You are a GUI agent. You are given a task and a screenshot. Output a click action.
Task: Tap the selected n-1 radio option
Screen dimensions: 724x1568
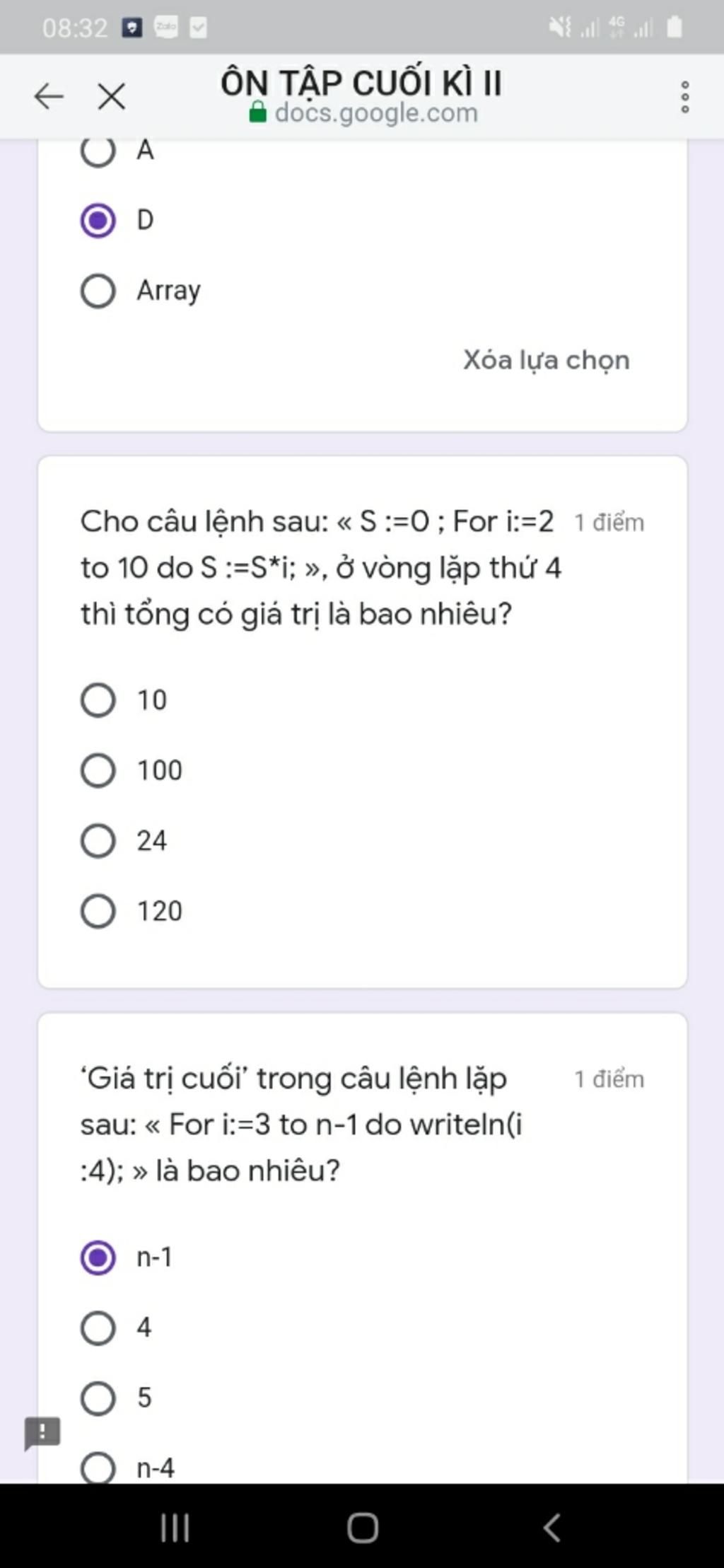(x=98, y=1258)
